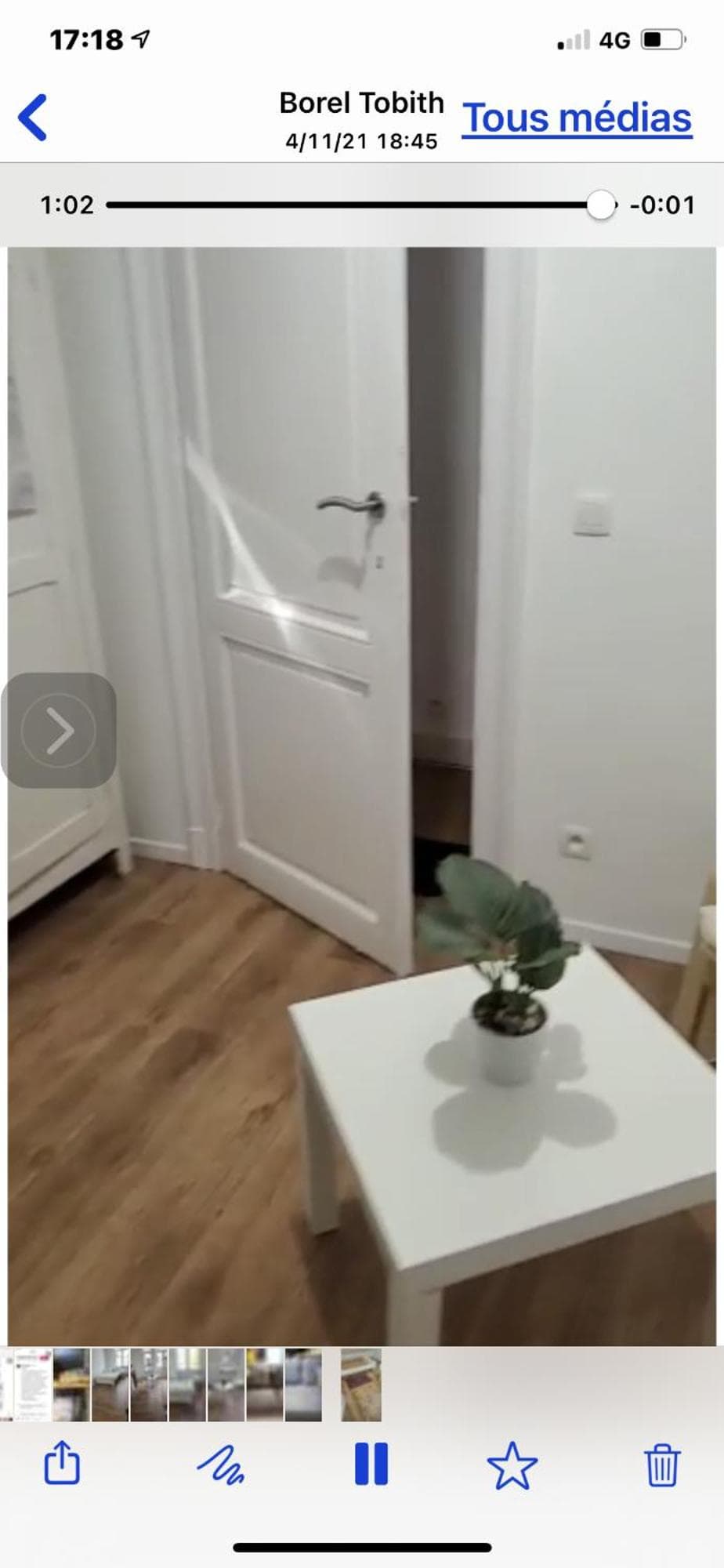724x1568 pixels.
Task: Open Tous médias gallery
Action: tap(577, 118)
